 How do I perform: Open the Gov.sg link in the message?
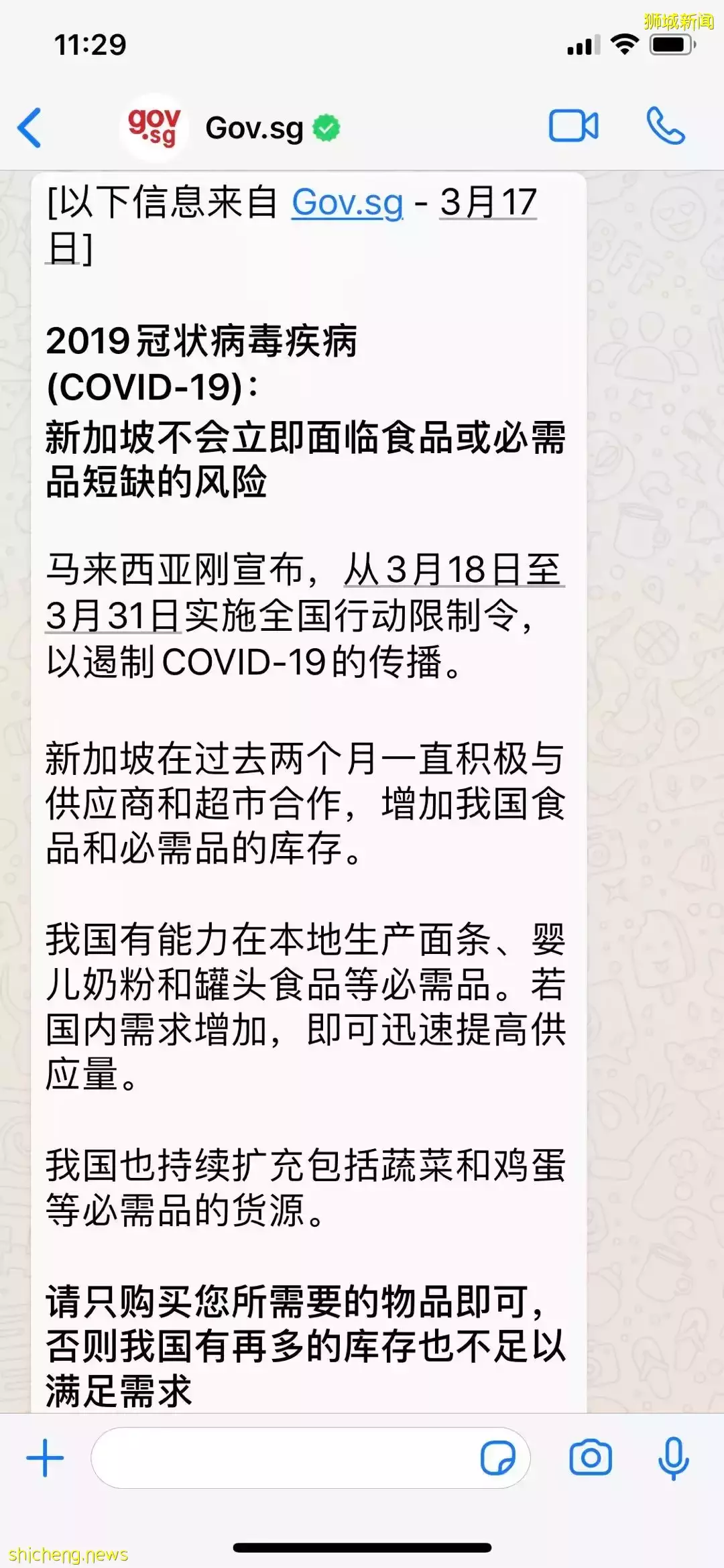[x=347, y=202]
